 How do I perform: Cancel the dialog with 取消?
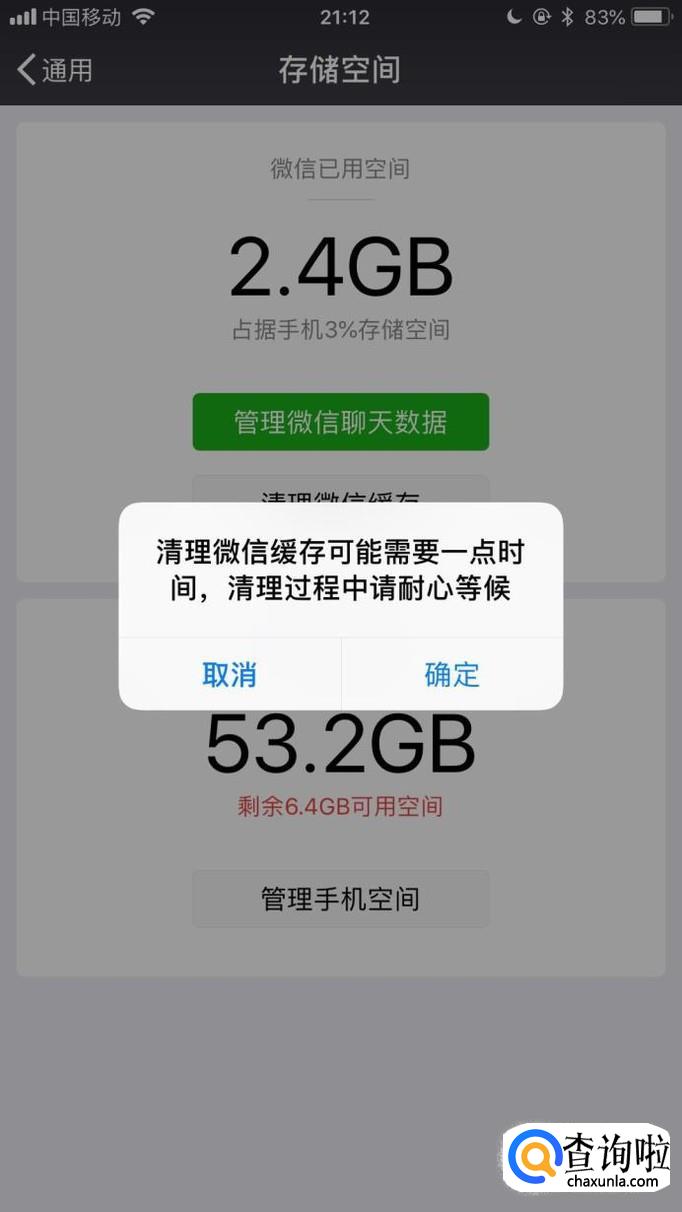(x=230, y=675)
